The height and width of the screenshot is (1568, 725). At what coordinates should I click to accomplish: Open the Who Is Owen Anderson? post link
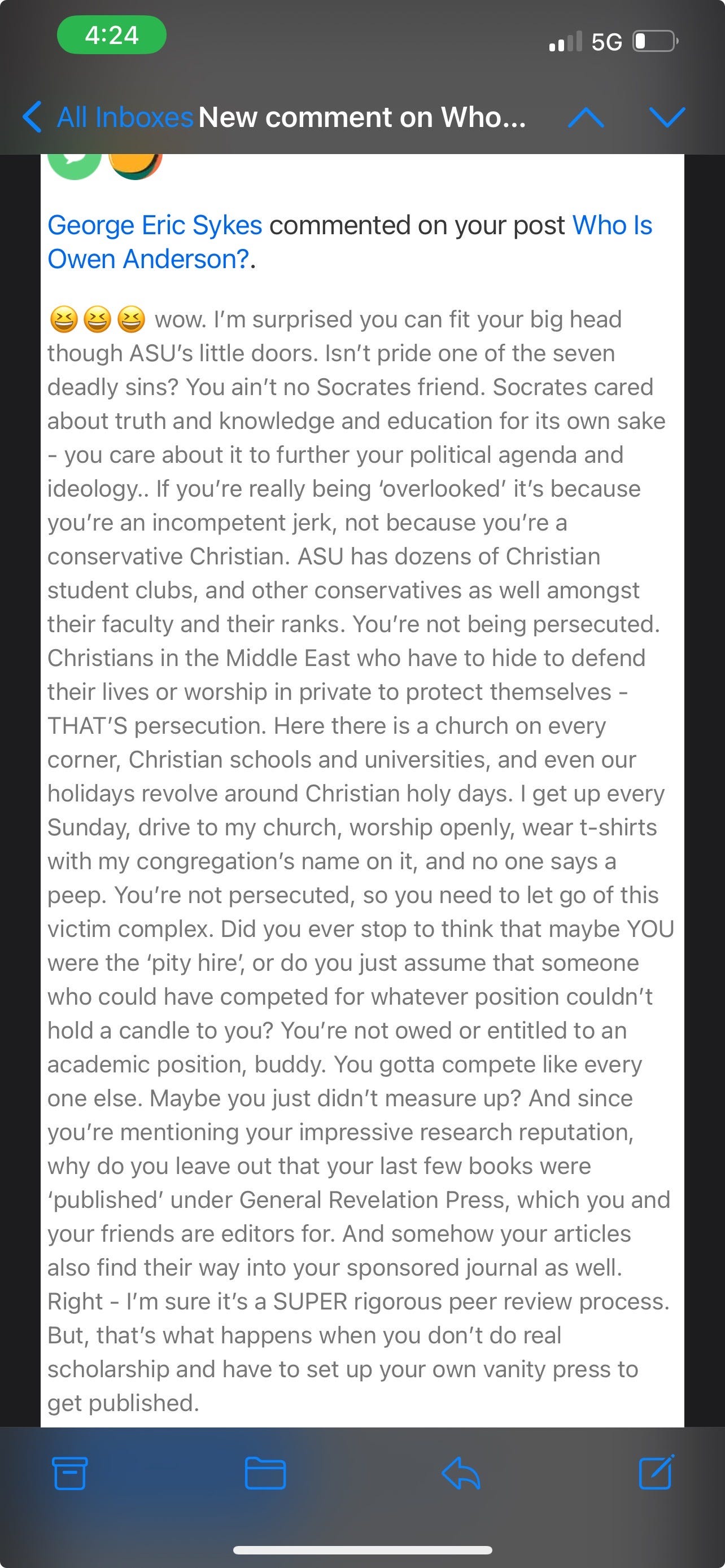[x=350, y=242]
